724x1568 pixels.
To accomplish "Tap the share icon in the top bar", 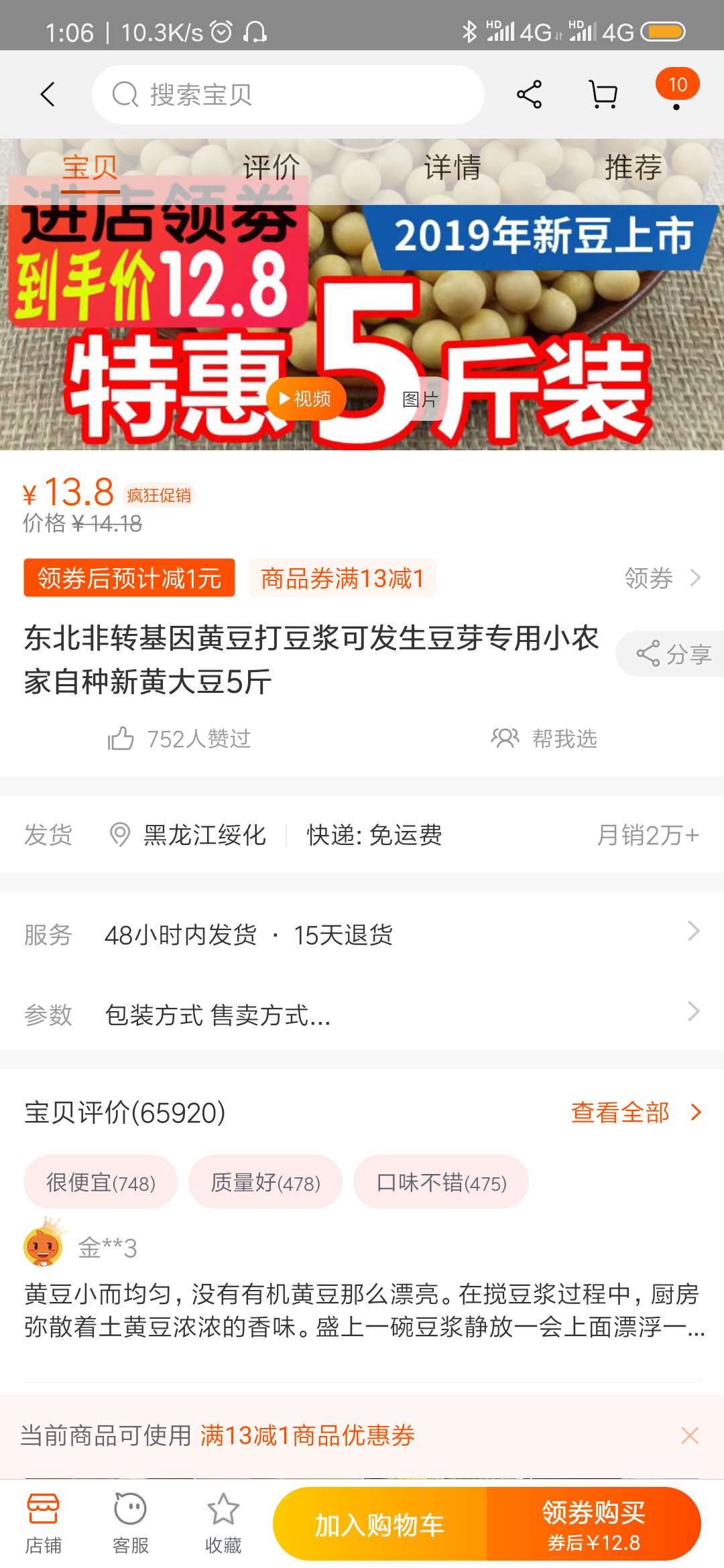I will 530,94.
